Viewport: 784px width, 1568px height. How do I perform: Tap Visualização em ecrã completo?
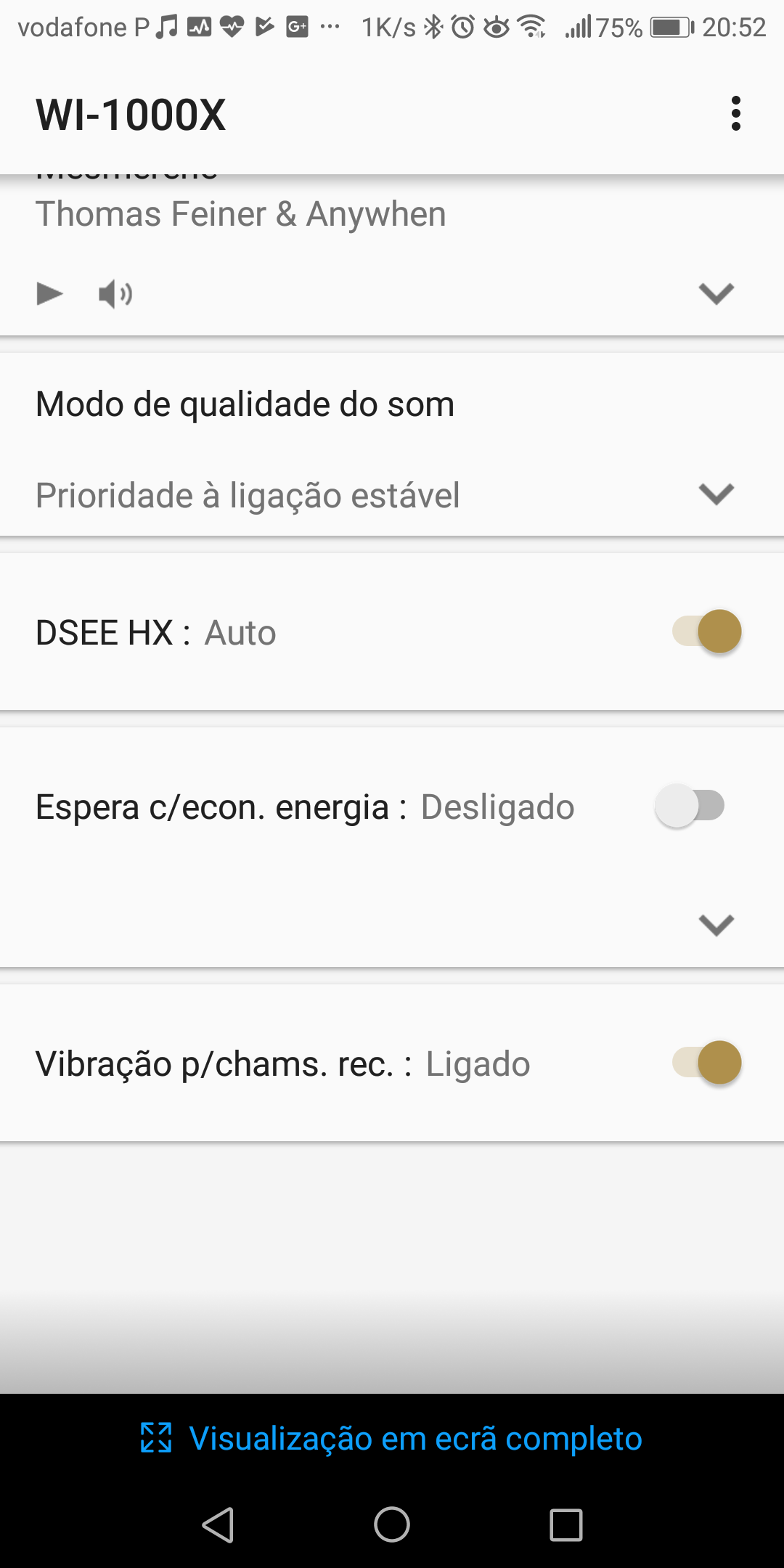pyautogui.click(x=392, y=1438)
